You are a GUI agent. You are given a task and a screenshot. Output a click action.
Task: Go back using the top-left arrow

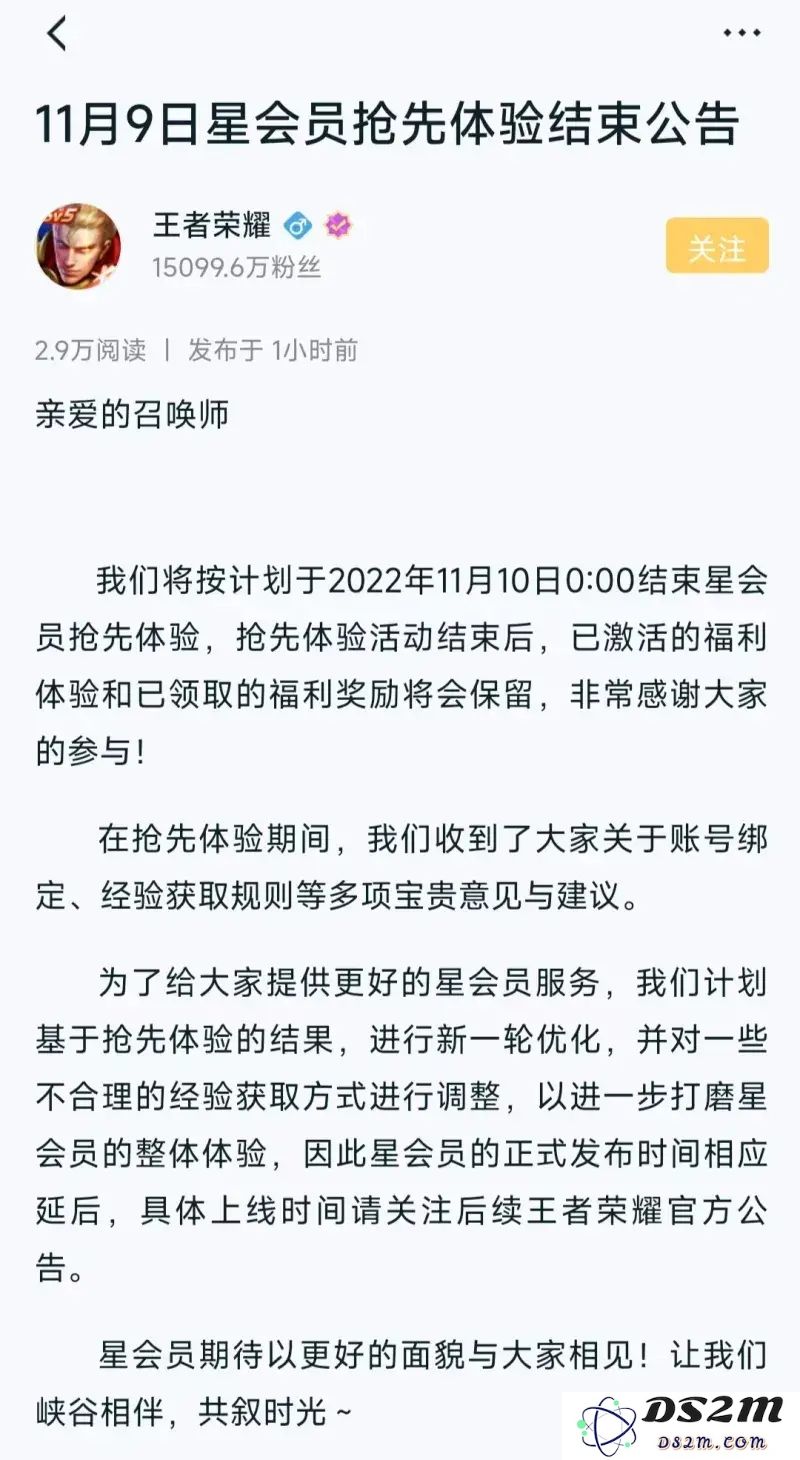[57, 34]
